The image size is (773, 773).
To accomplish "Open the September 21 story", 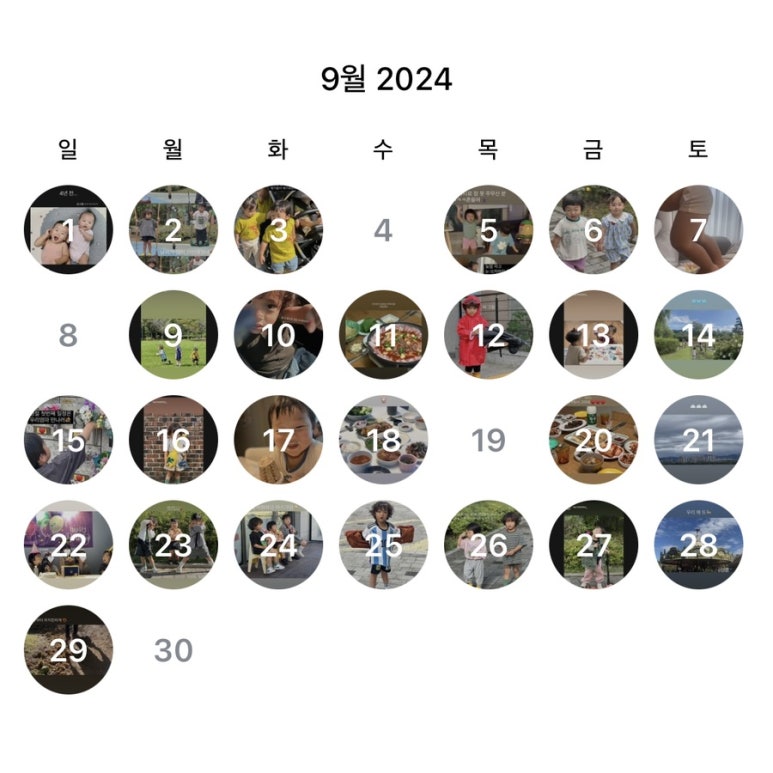I will pos(698,440).
